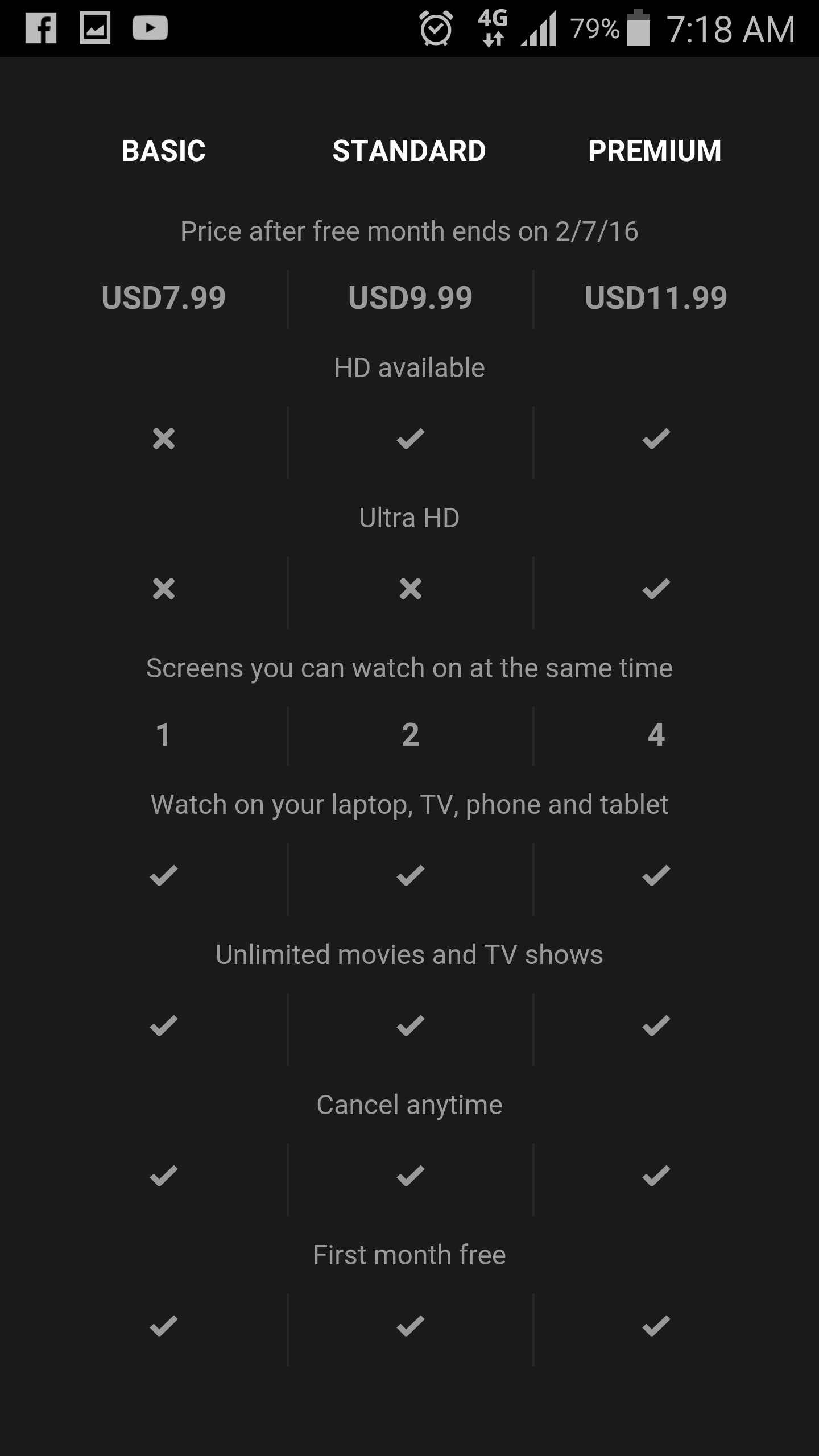Choose the STANDARD plan
Screen dimensions: 819x1456
point(409,151)
